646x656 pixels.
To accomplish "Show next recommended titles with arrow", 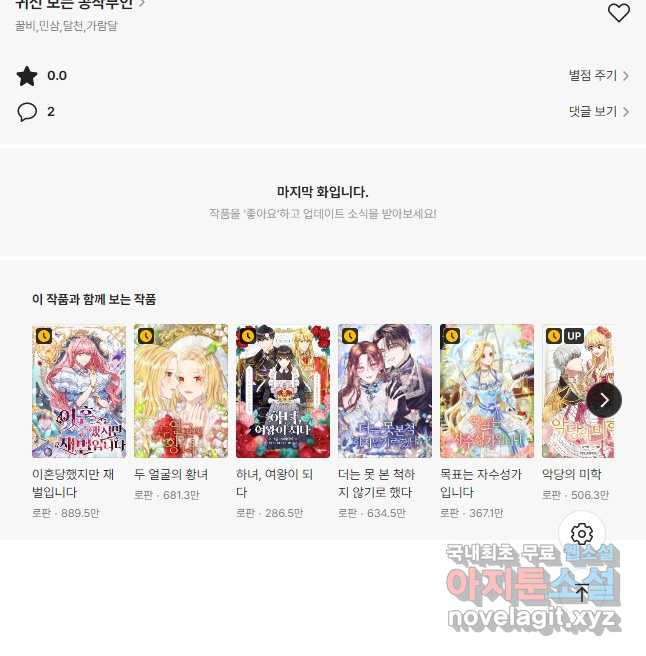I will click(604, 400).
